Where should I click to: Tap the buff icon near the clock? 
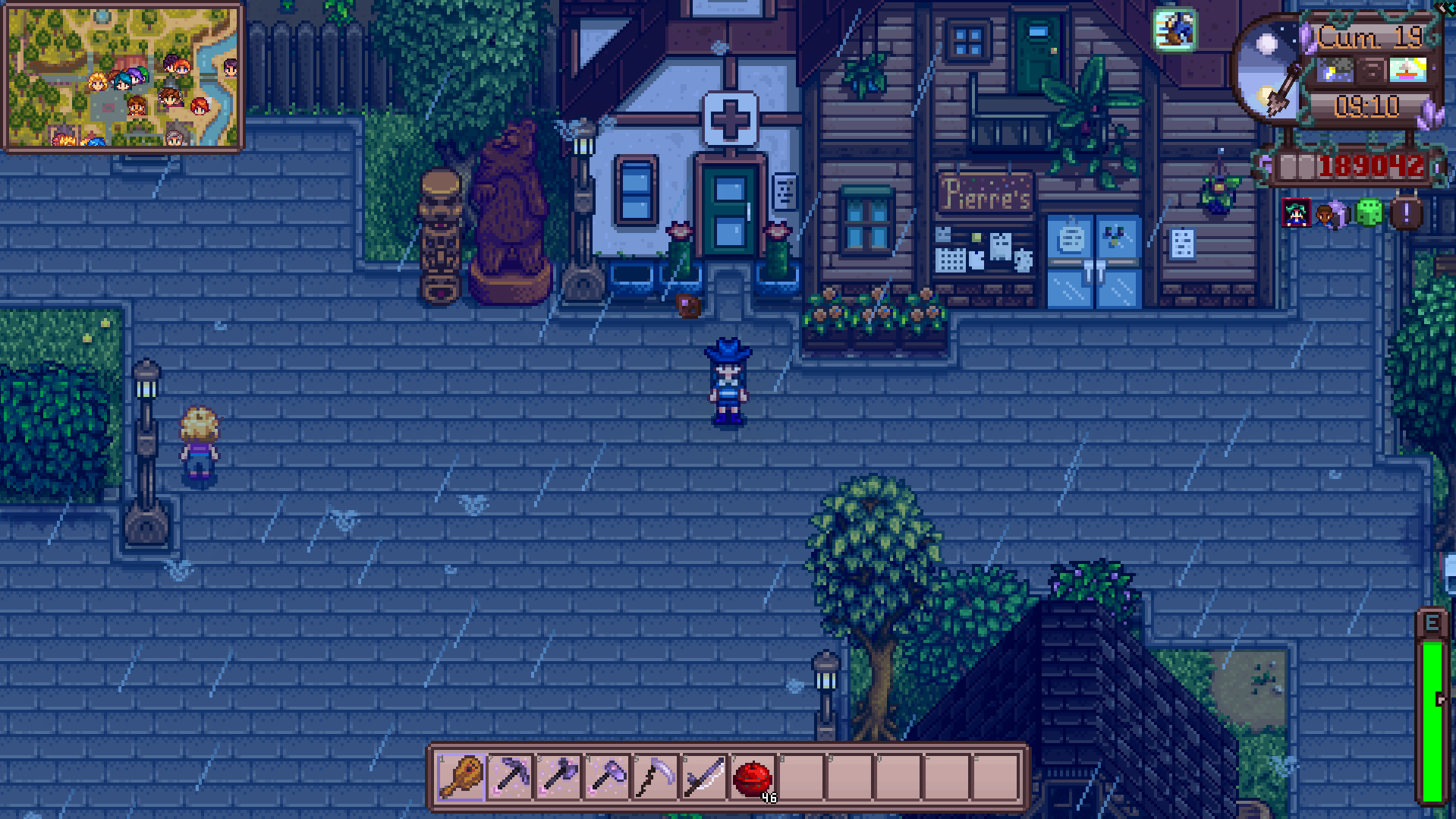pos(1175,30)
